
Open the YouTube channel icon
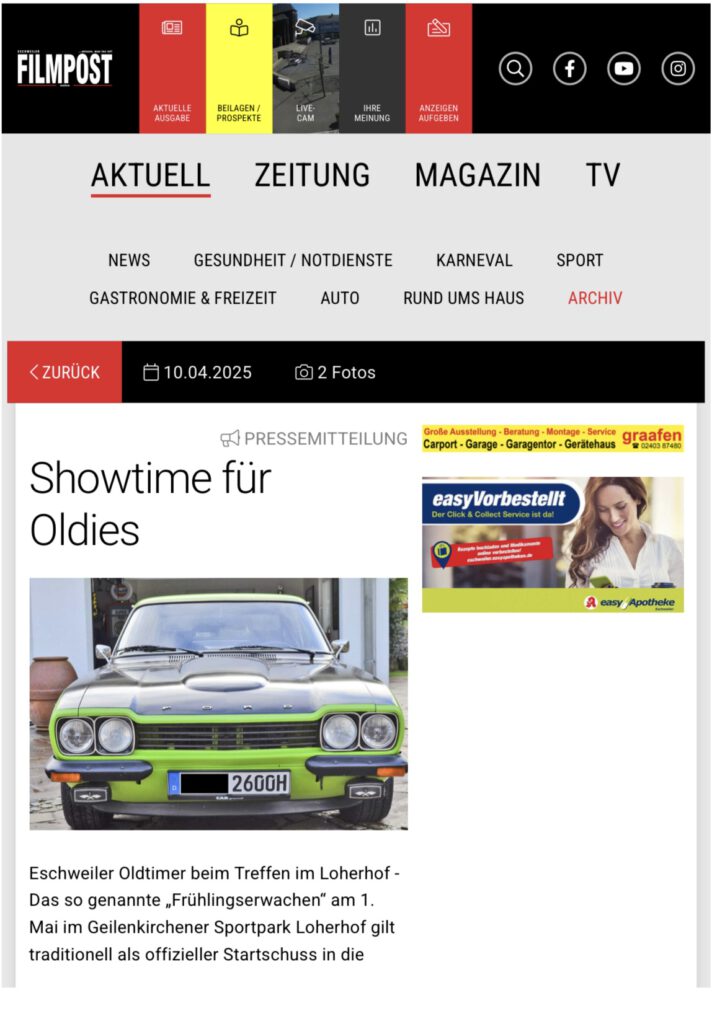pyautogui.click(x=624, y=69)
